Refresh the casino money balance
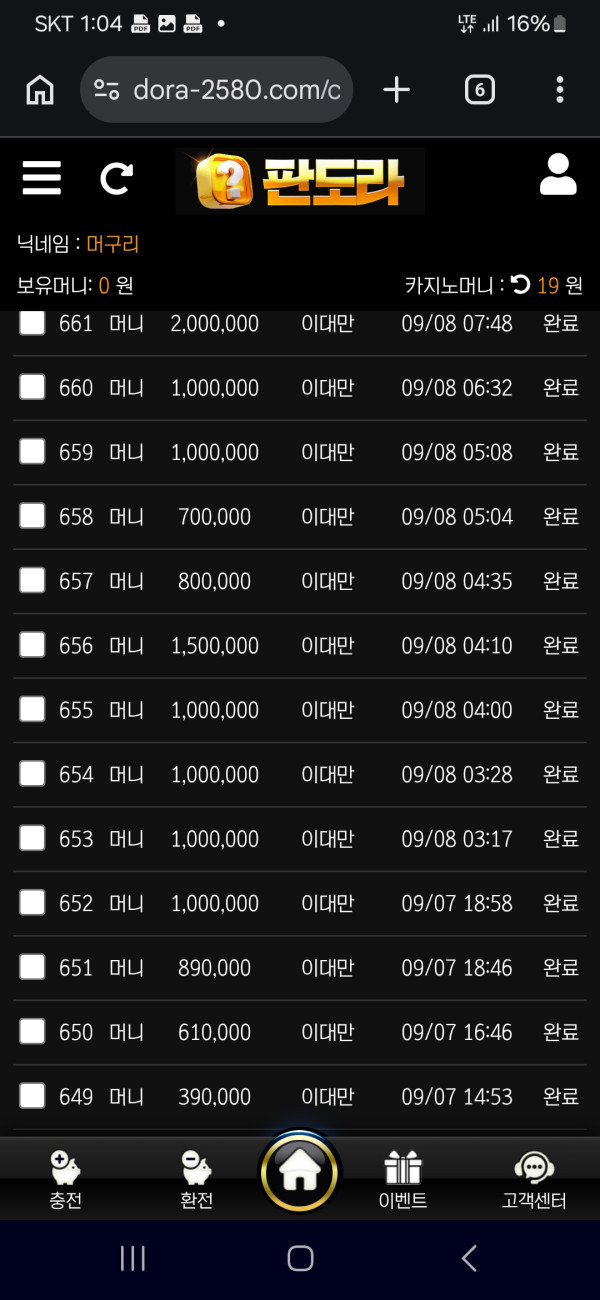 (x=520, y=284)
